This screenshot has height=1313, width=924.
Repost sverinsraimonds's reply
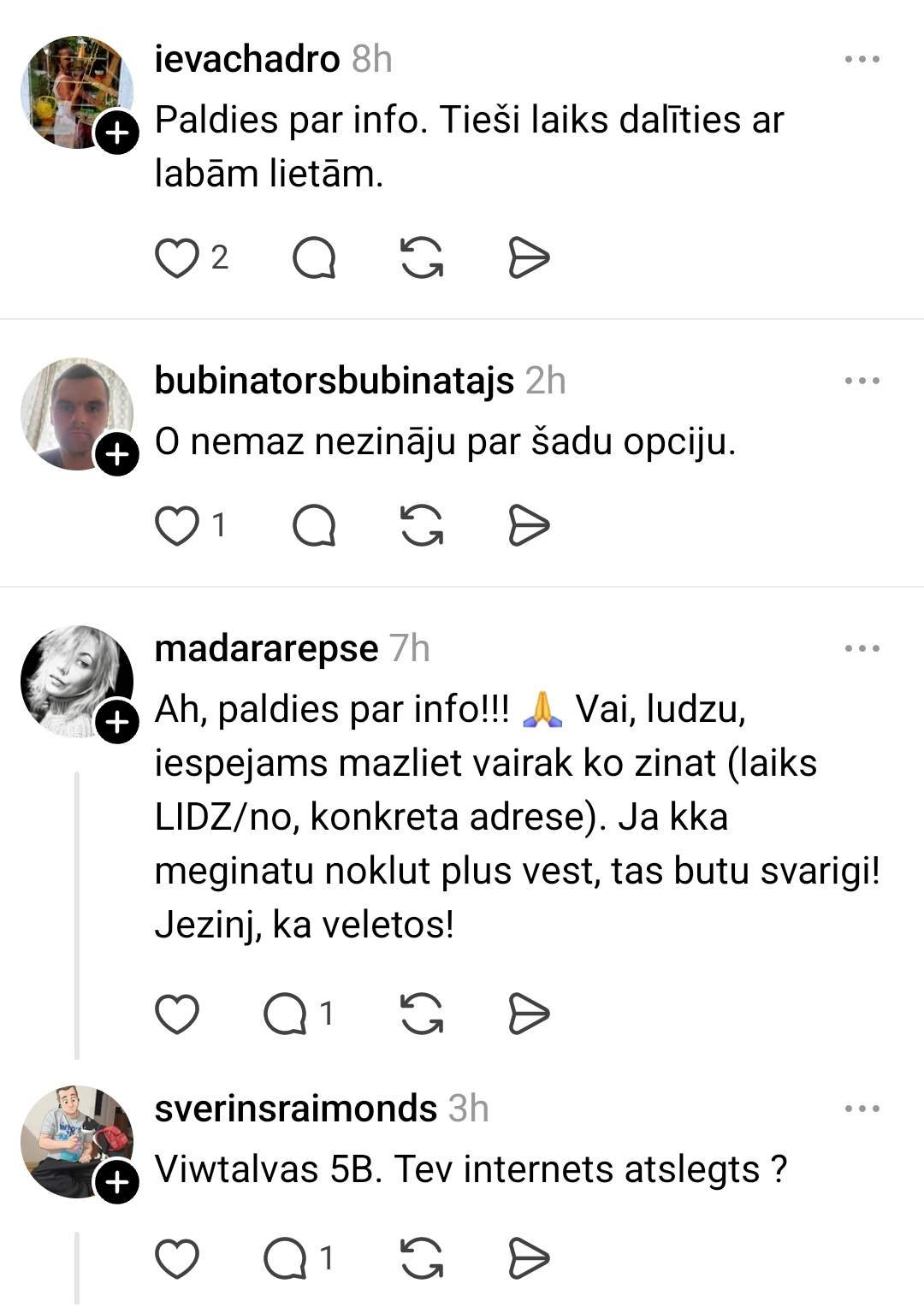point(422,1259)
